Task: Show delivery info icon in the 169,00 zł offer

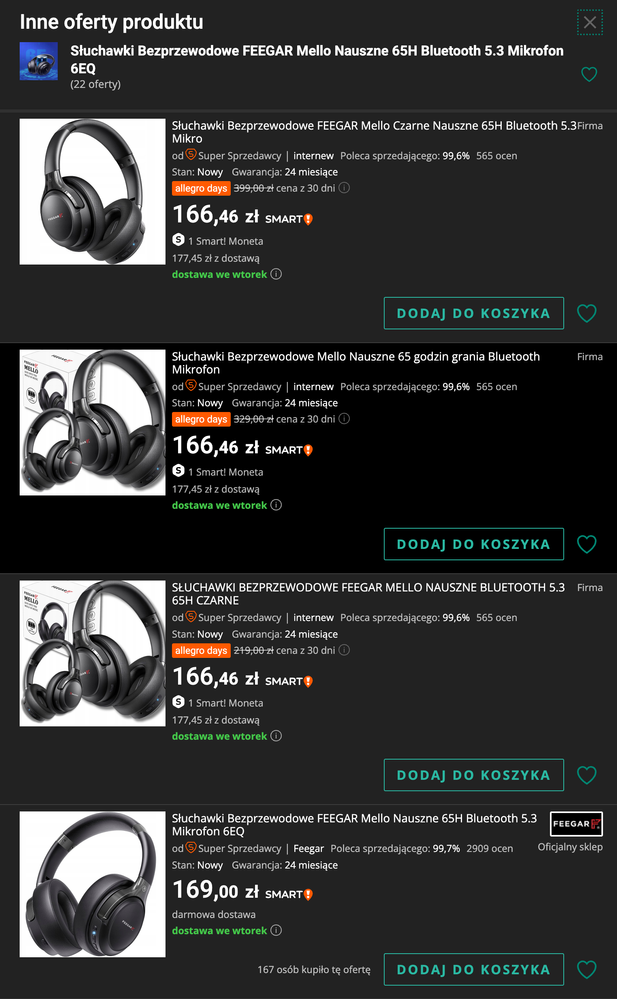Action: coord(276,931)
